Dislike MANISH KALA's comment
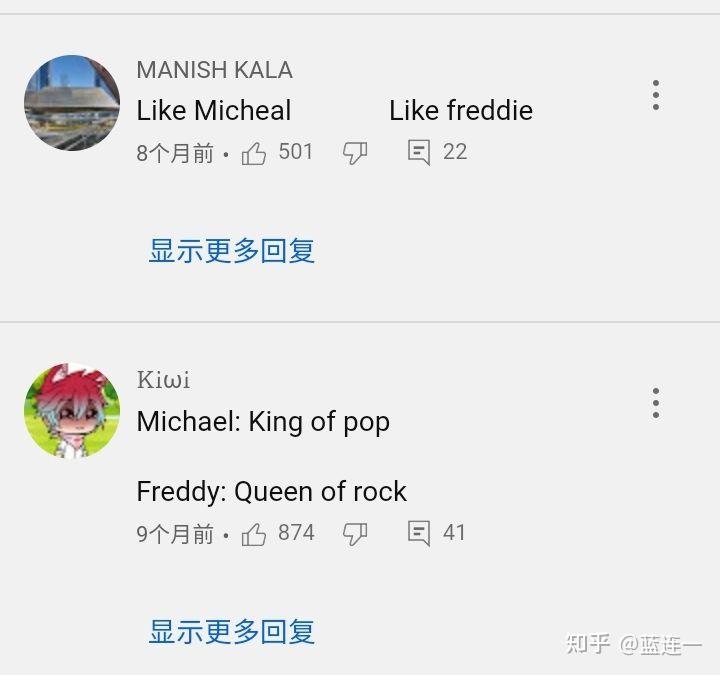 [x=355, y=153]
